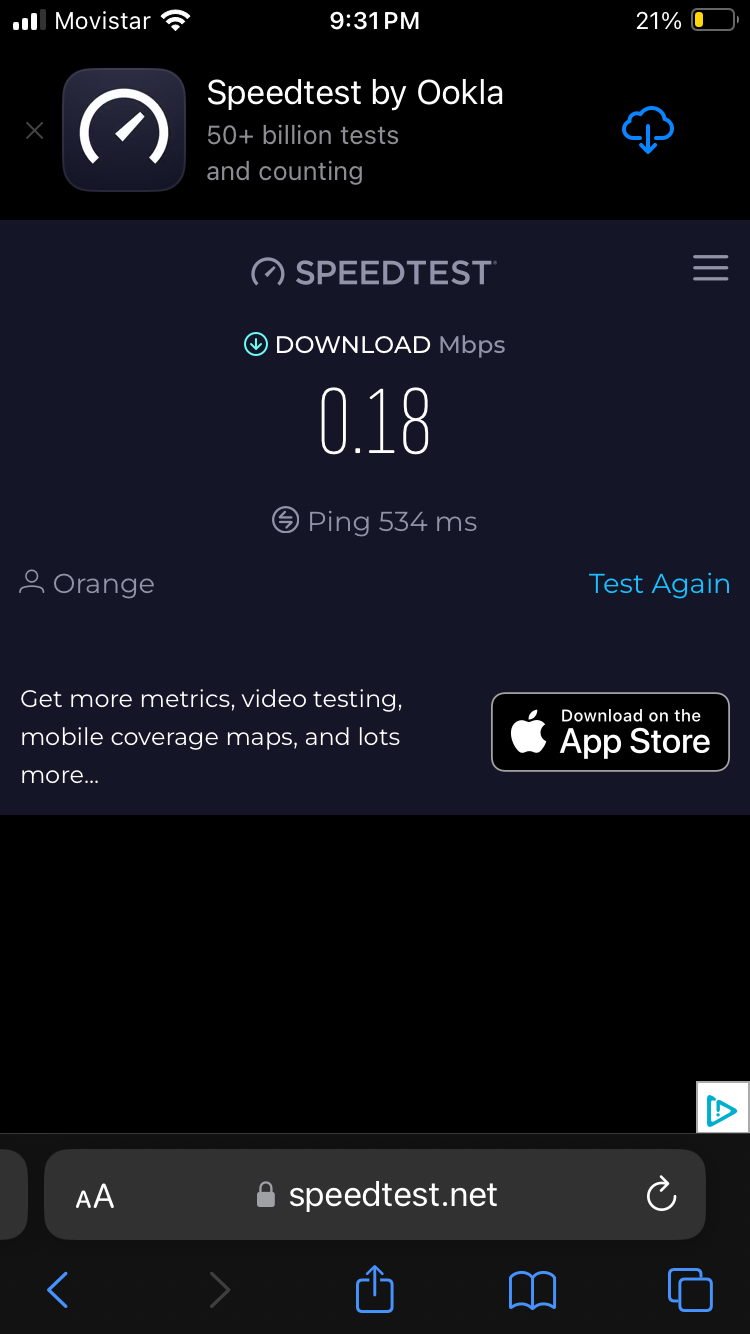Dismiss the Speedtest by Ookla app banner

pyautogui.click(x=35, y=131)
